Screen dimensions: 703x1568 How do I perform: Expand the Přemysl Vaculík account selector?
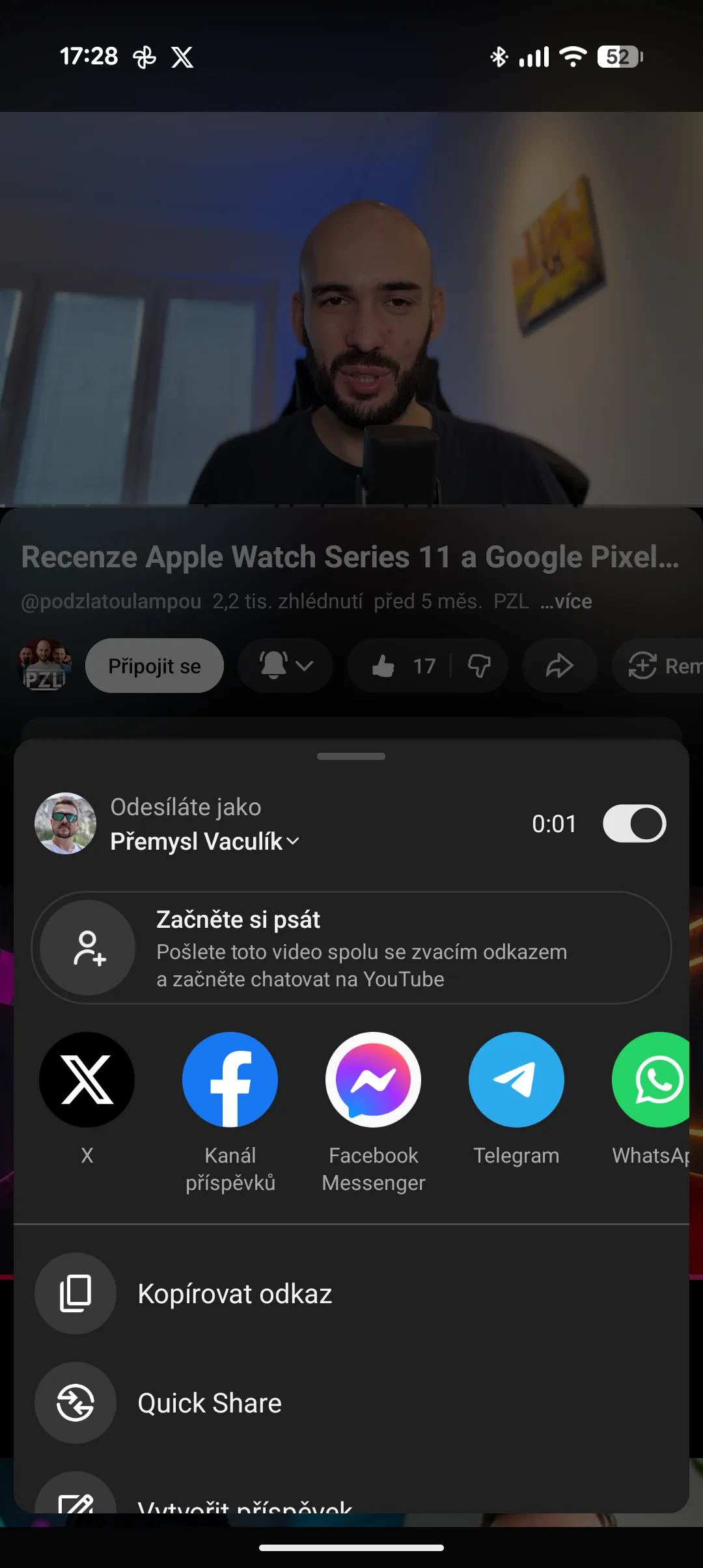[x=204, y=841]
